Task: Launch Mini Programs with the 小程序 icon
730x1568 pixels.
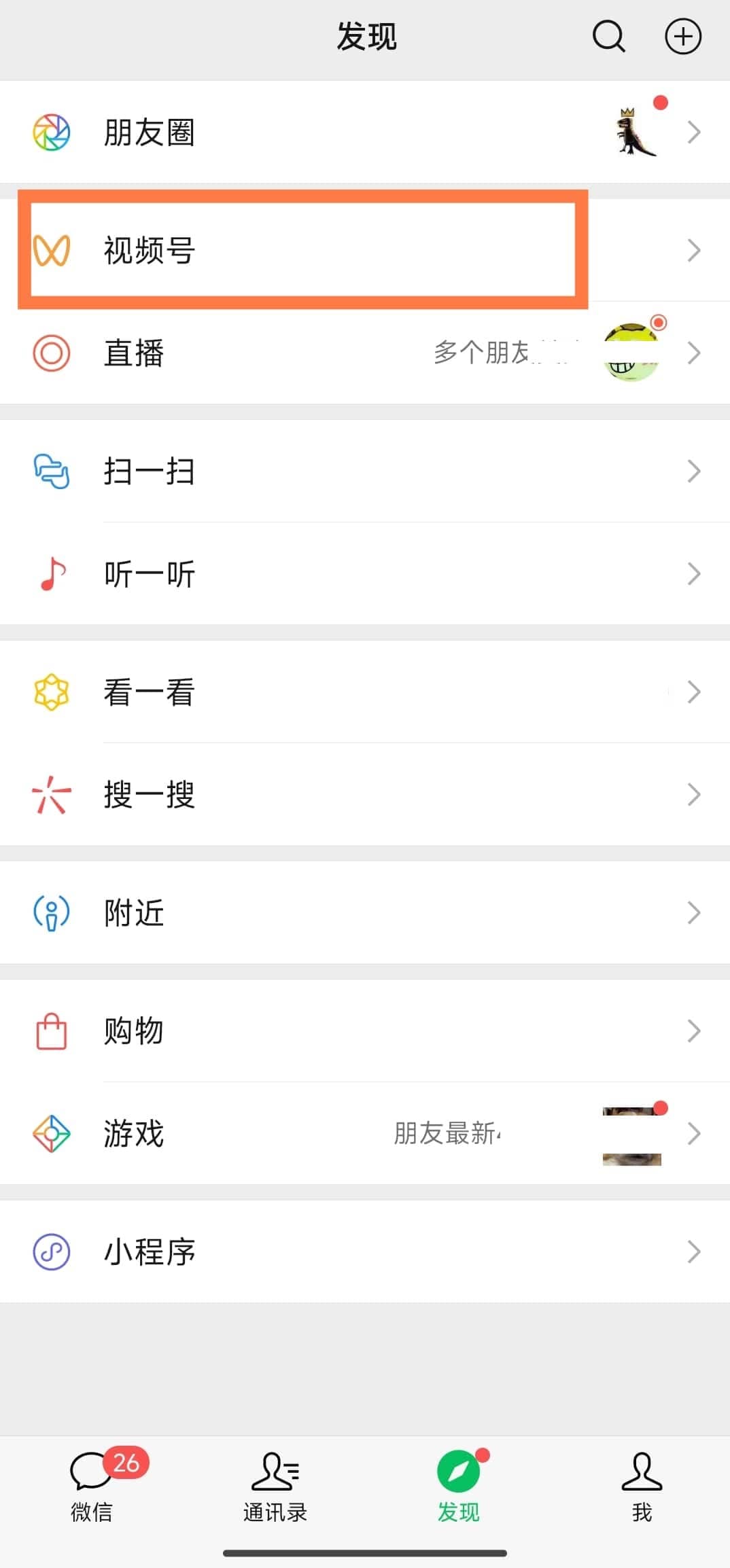Action: click(51, 1251)
